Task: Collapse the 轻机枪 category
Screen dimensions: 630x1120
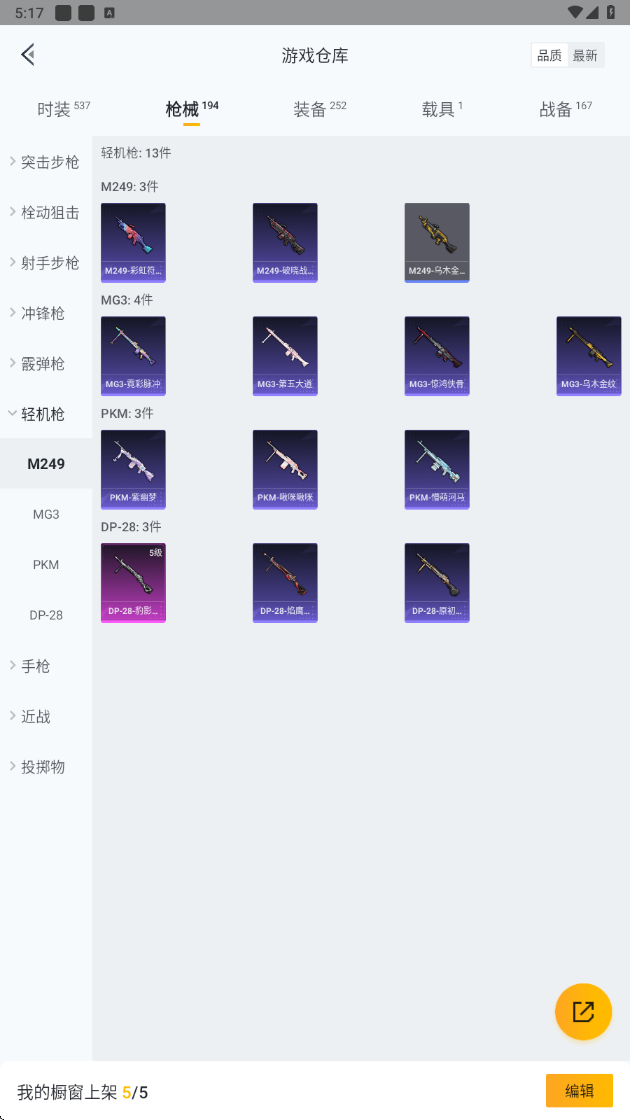Action: pos(46,414)
